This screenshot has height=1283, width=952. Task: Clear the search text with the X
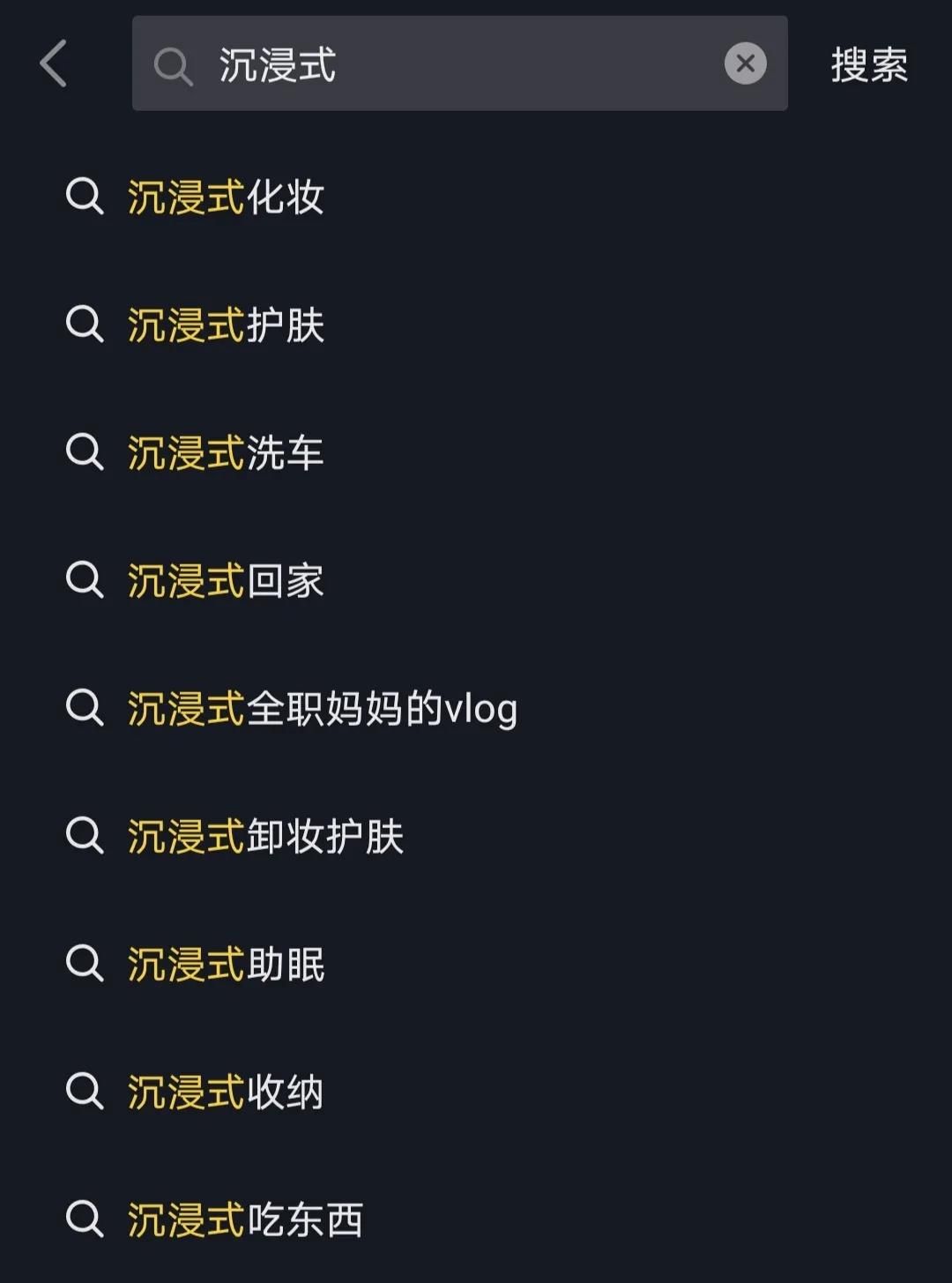tap(745, 63)
